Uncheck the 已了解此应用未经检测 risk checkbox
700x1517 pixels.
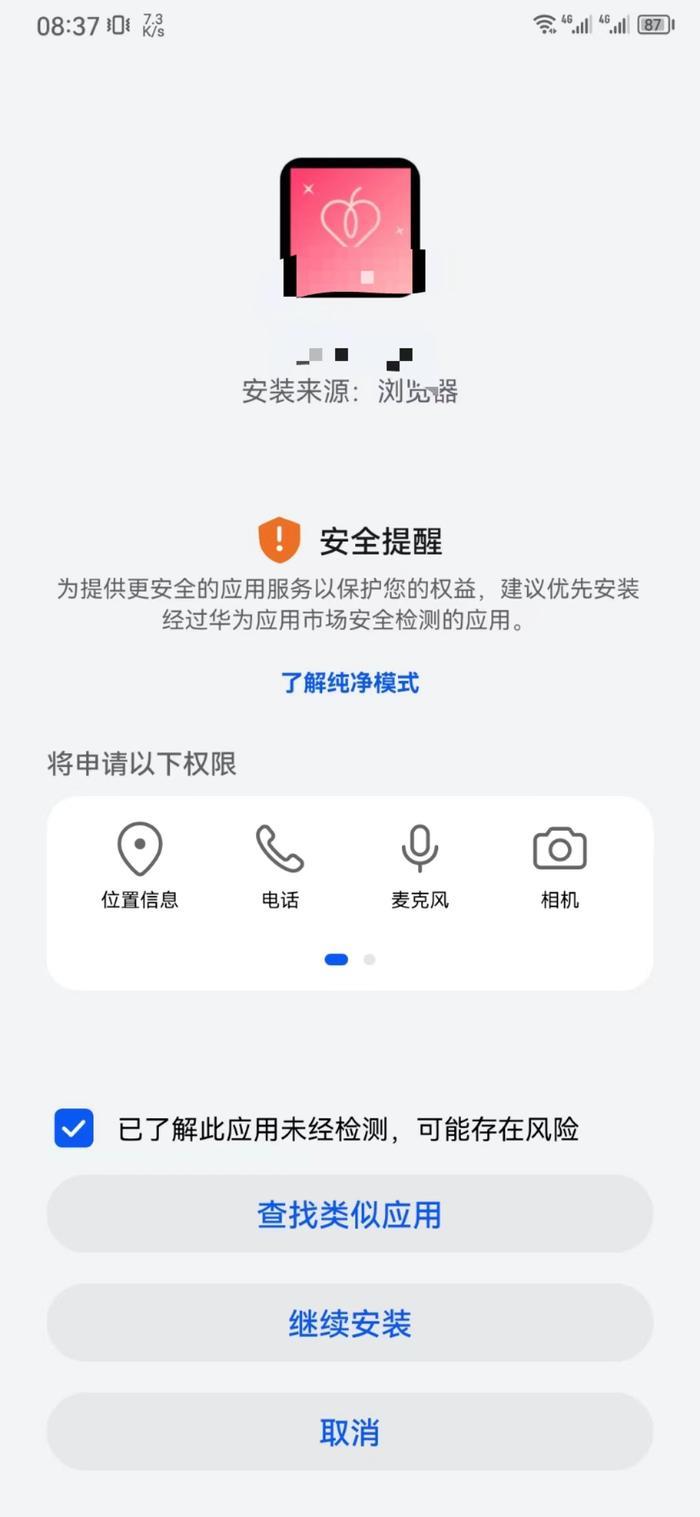tap(74, 1129)
